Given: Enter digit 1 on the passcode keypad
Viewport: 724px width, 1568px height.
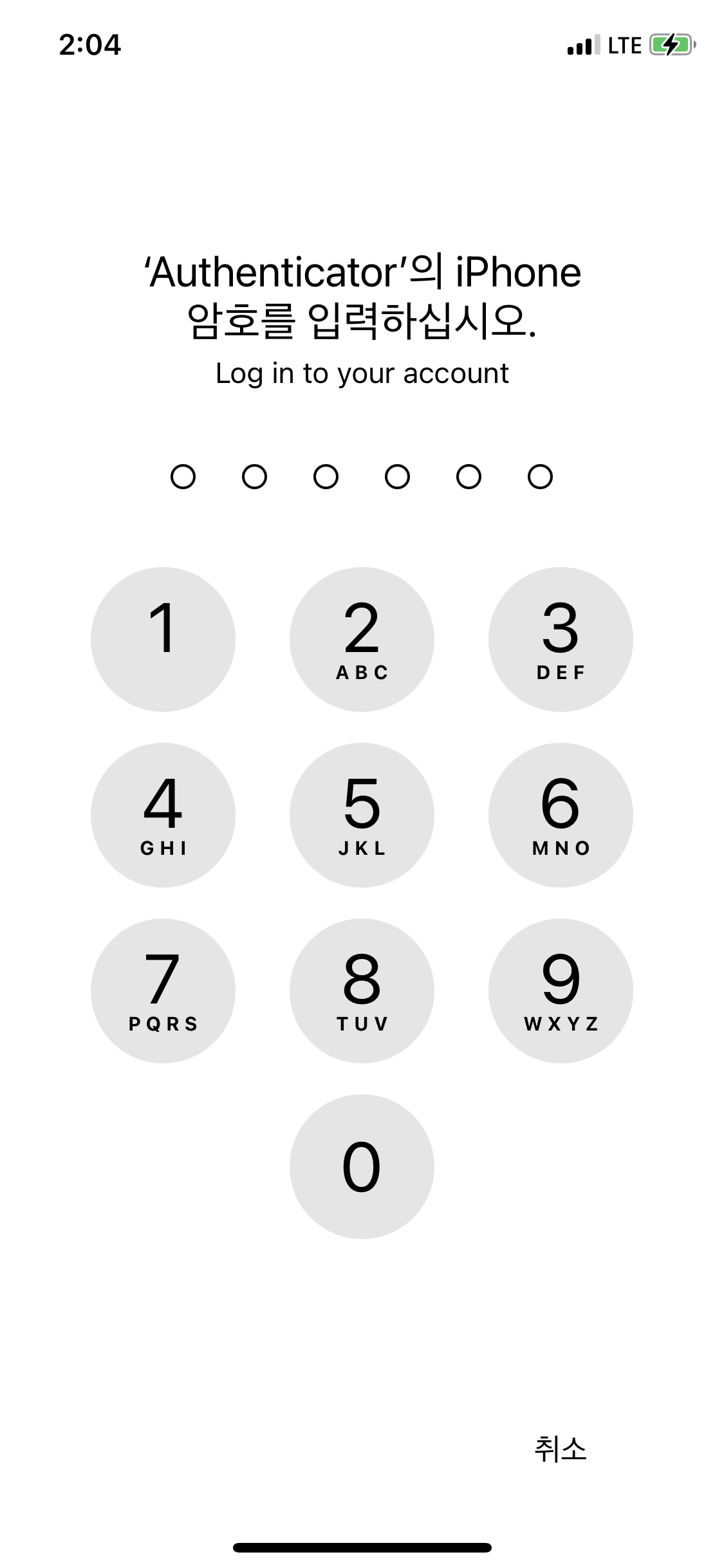Looking at the screenshot, I should 163,639.
